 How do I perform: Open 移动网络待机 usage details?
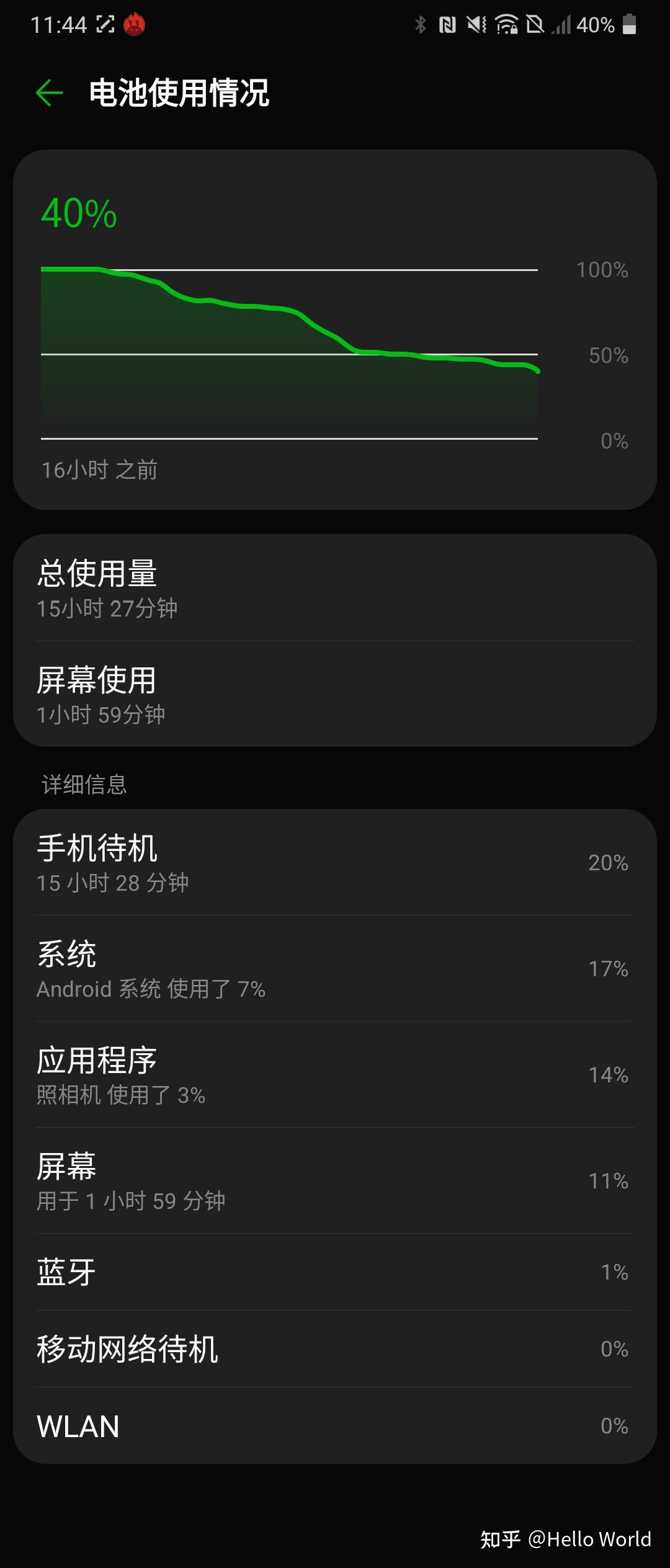pyautogui.click(x=335, y=1349)
